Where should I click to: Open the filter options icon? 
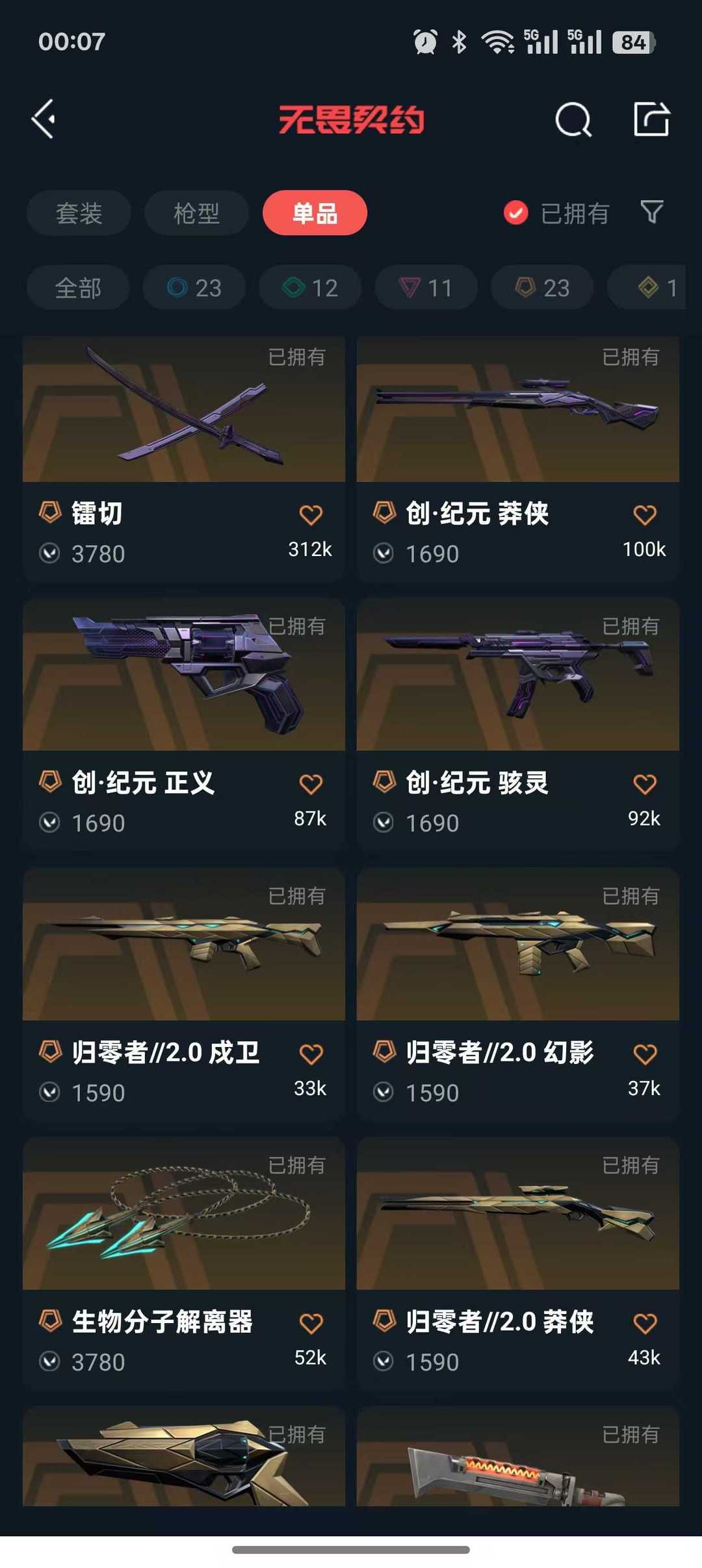(x=652, y=213)
